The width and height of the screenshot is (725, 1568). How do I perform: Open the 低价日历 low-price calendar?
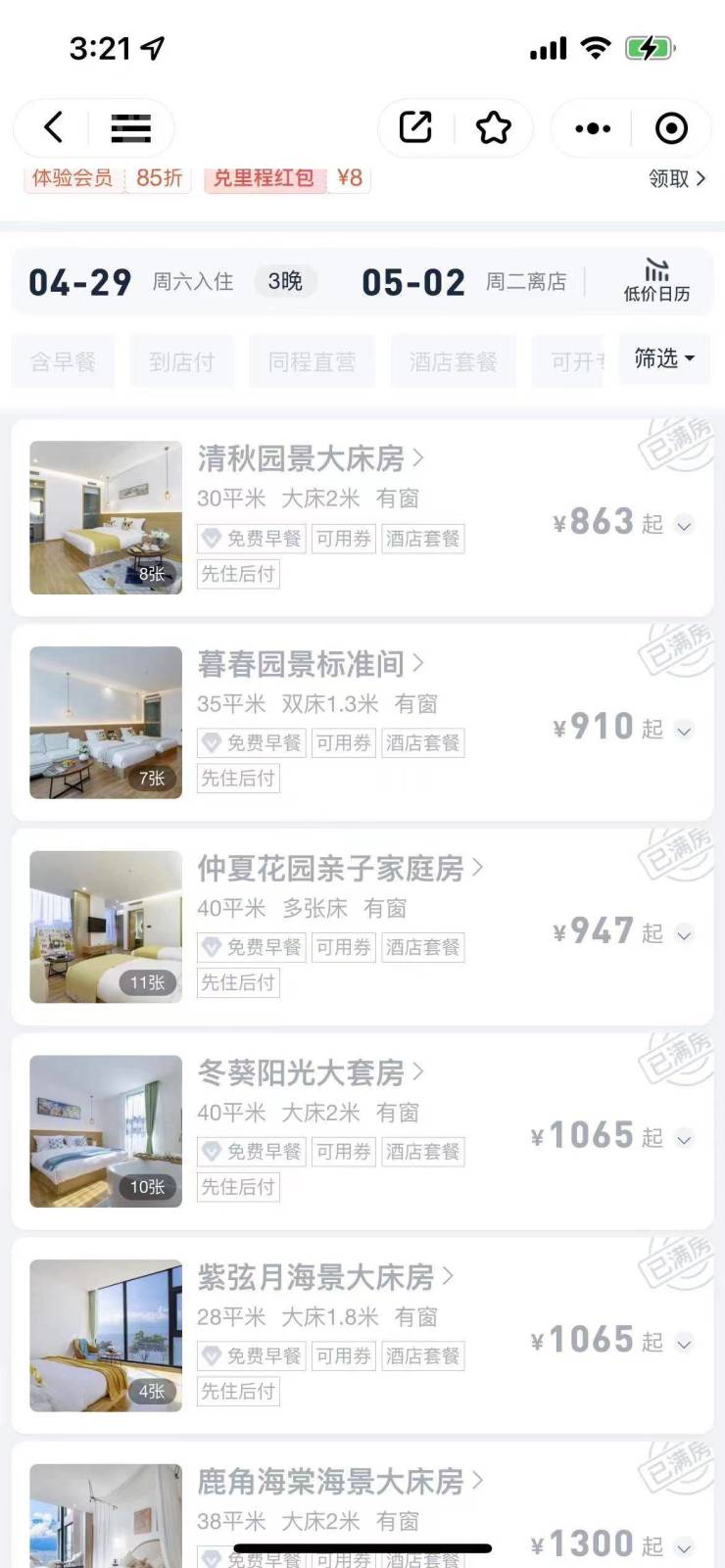656,281
